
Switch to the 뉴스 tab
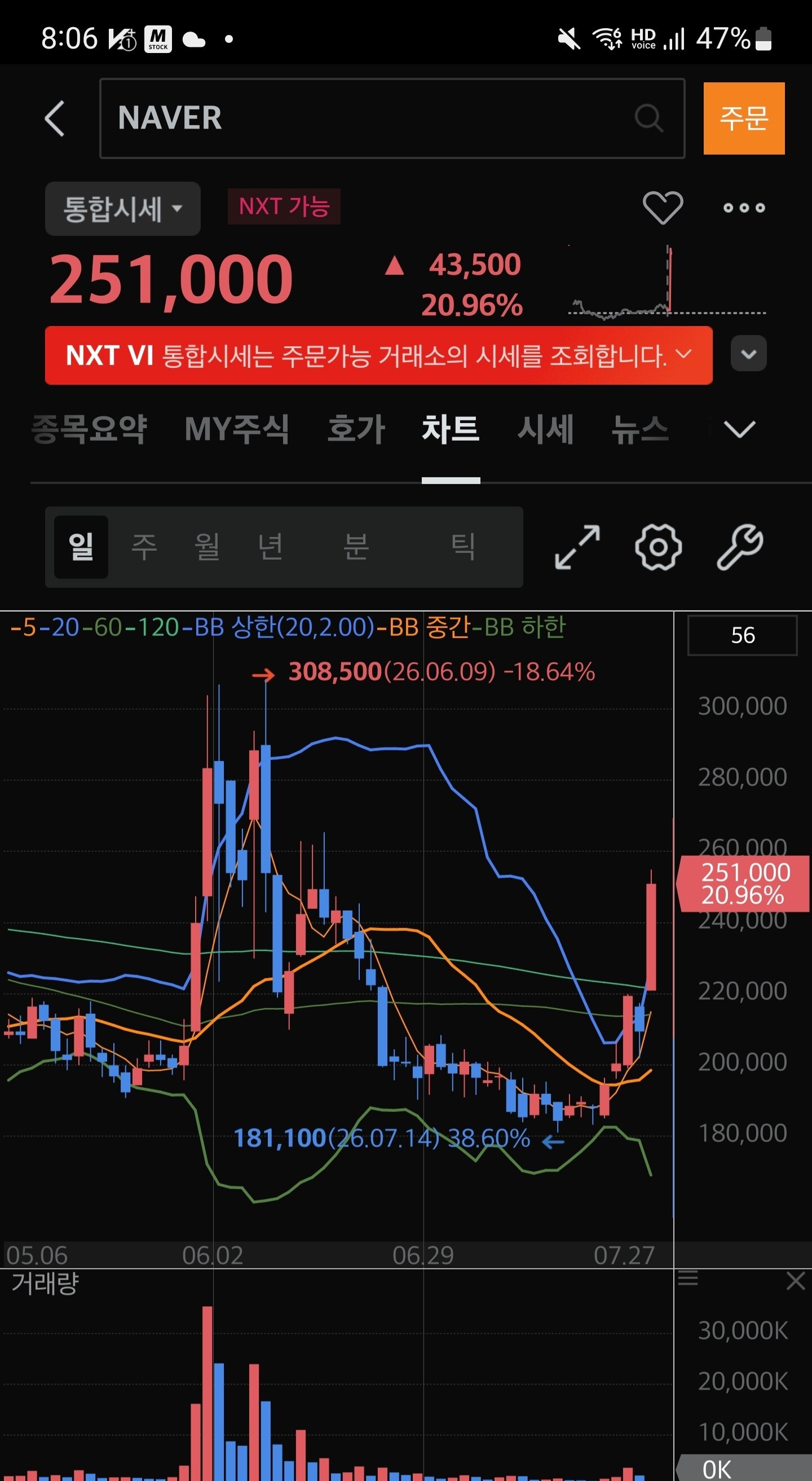pos(639,429)
